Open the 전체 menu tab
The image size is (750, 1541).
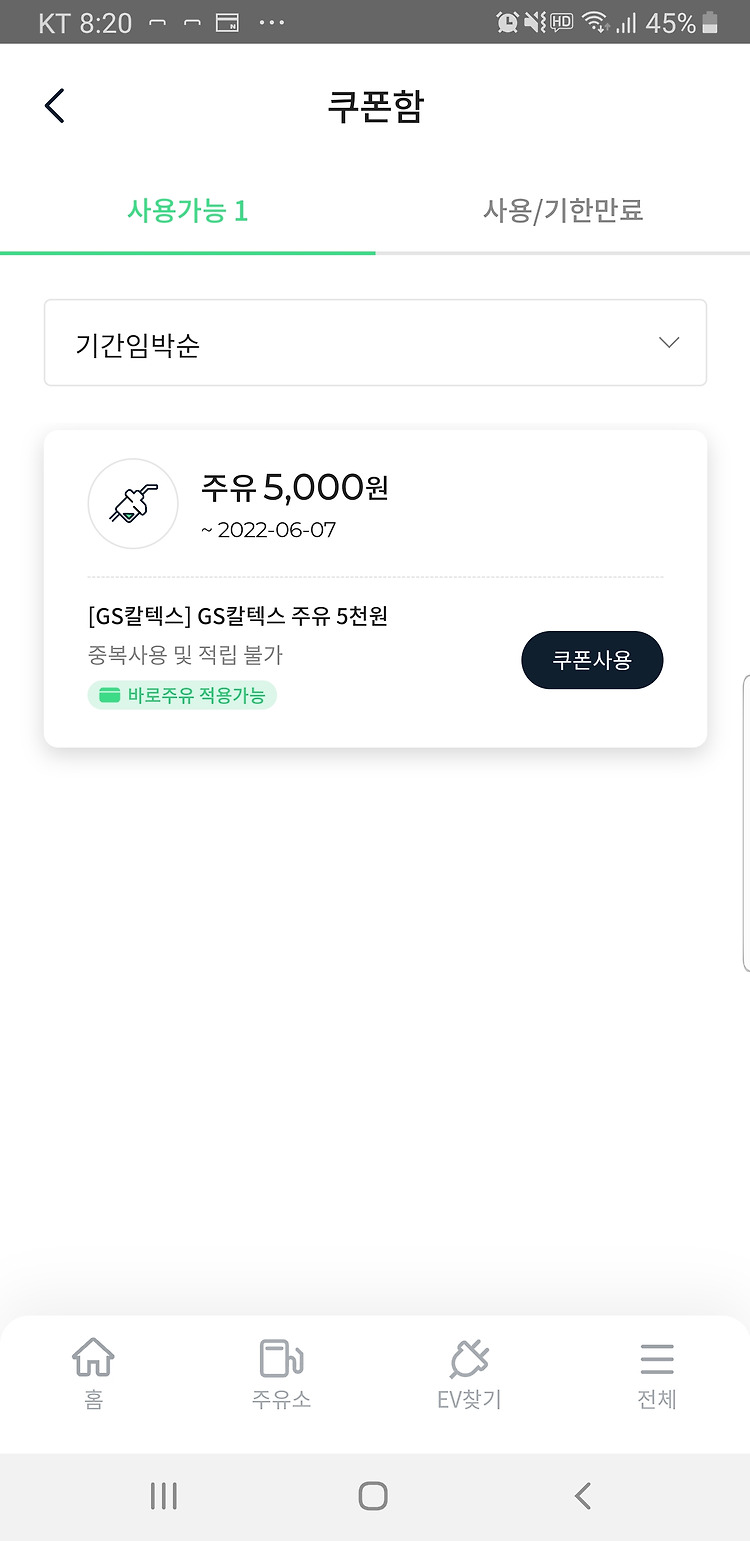point(657,1375)
